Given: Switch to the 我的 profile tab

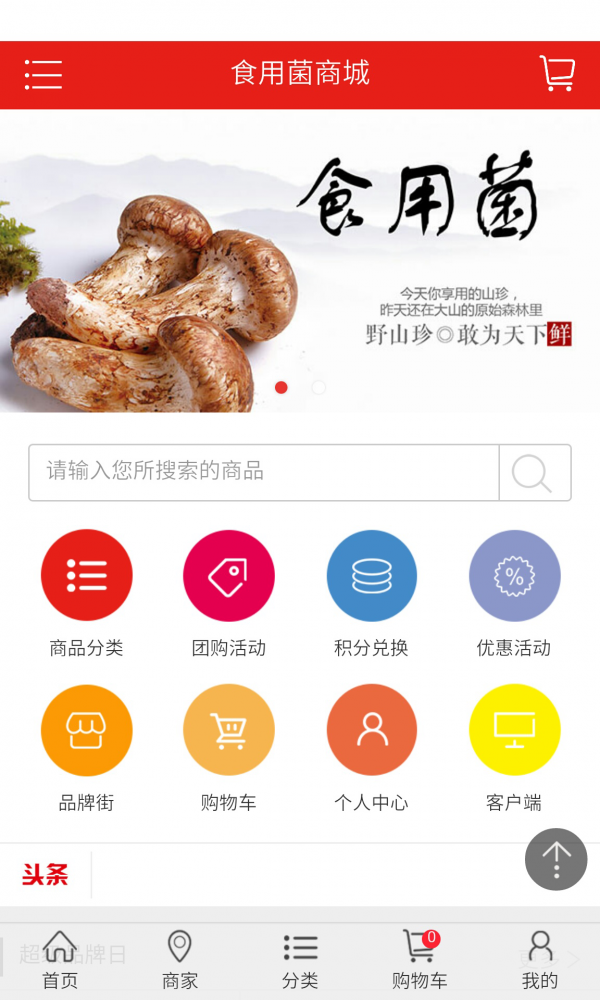Looking at the screenshot, I should (540, 960).
